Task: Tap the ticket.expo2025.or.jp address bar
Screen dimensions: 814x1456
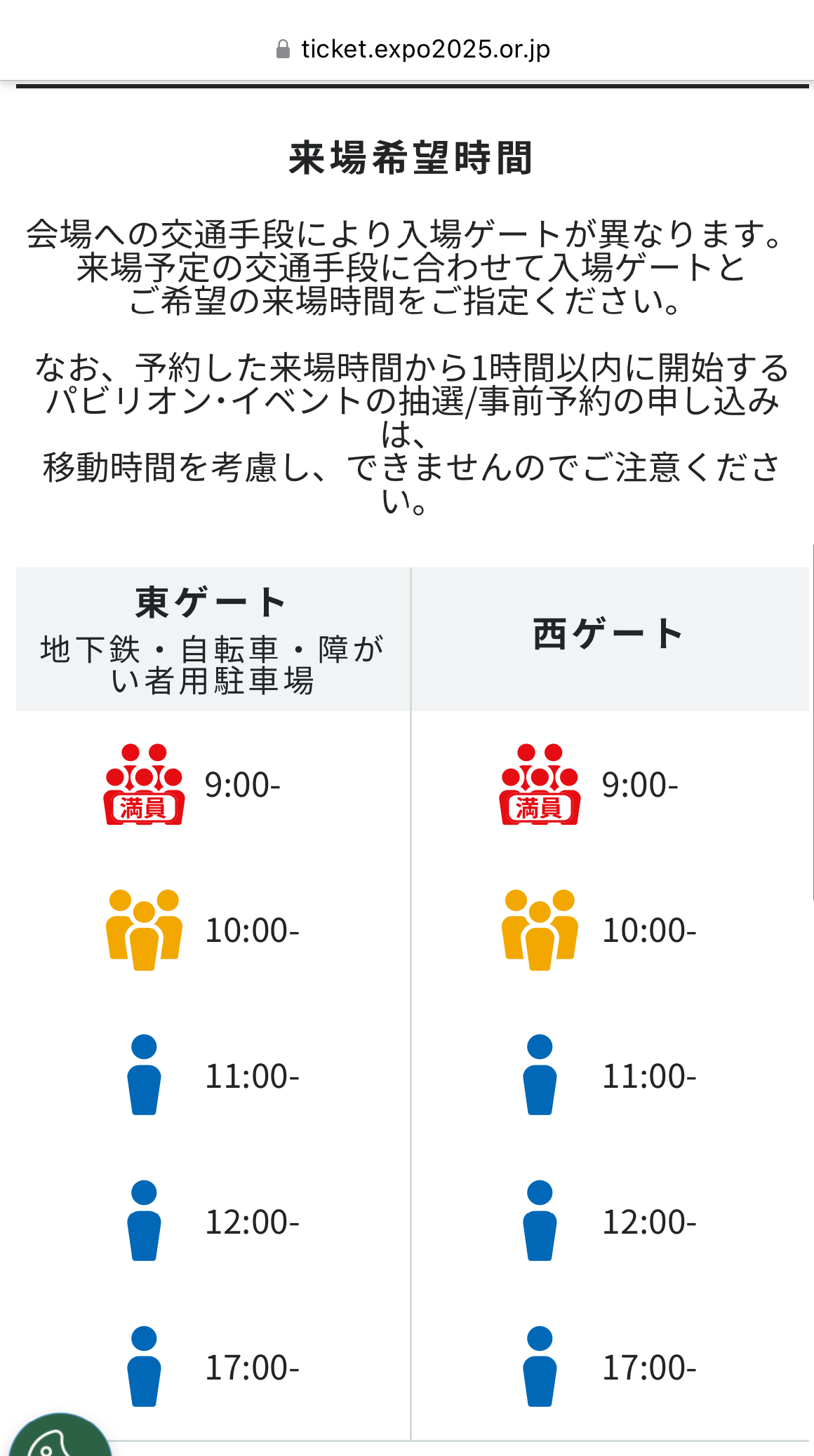Action: pyautogui.click(x=413, y=49)
